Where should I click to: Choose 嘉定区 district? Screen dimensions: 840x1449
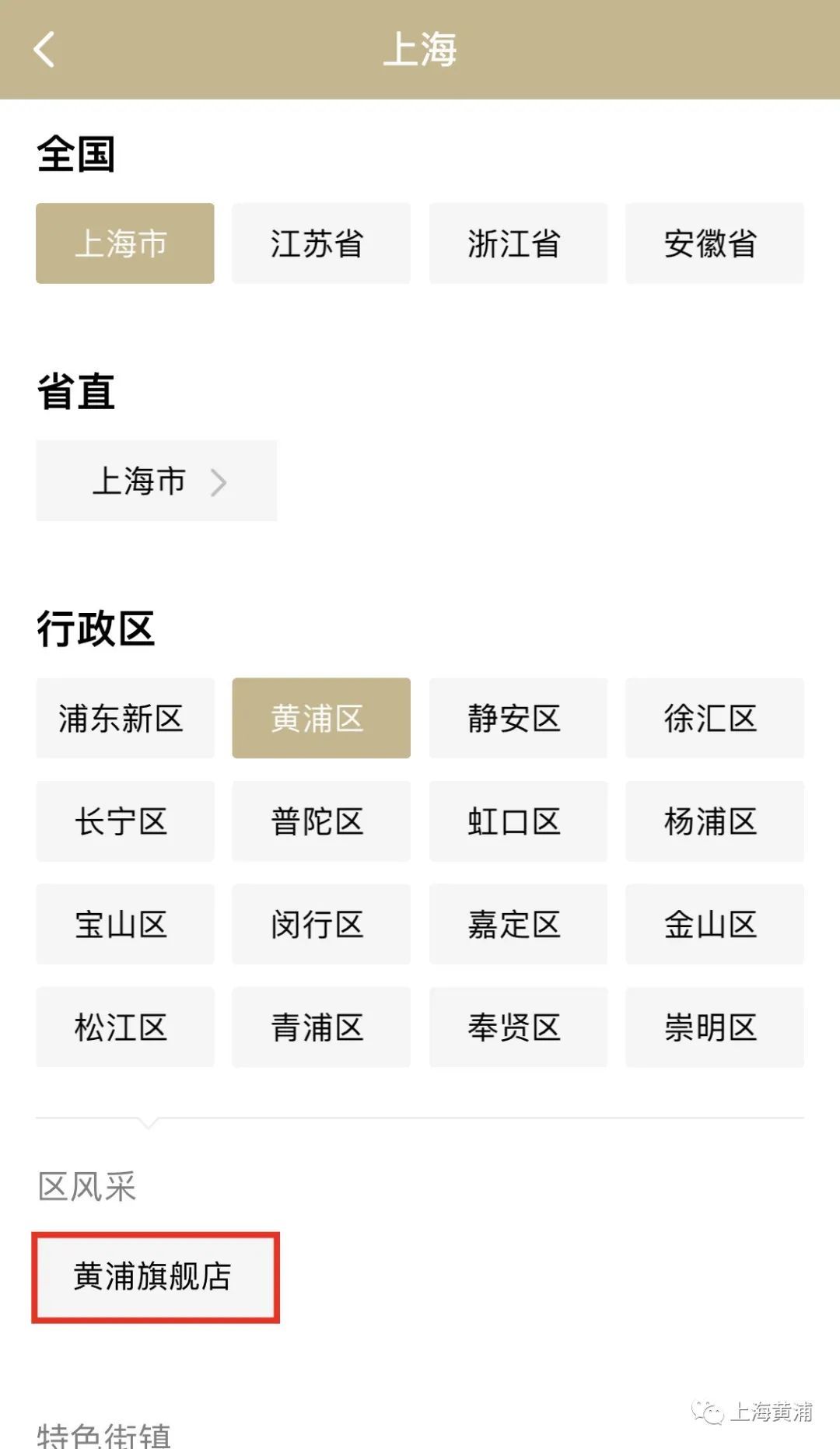(x=517, y=924)
